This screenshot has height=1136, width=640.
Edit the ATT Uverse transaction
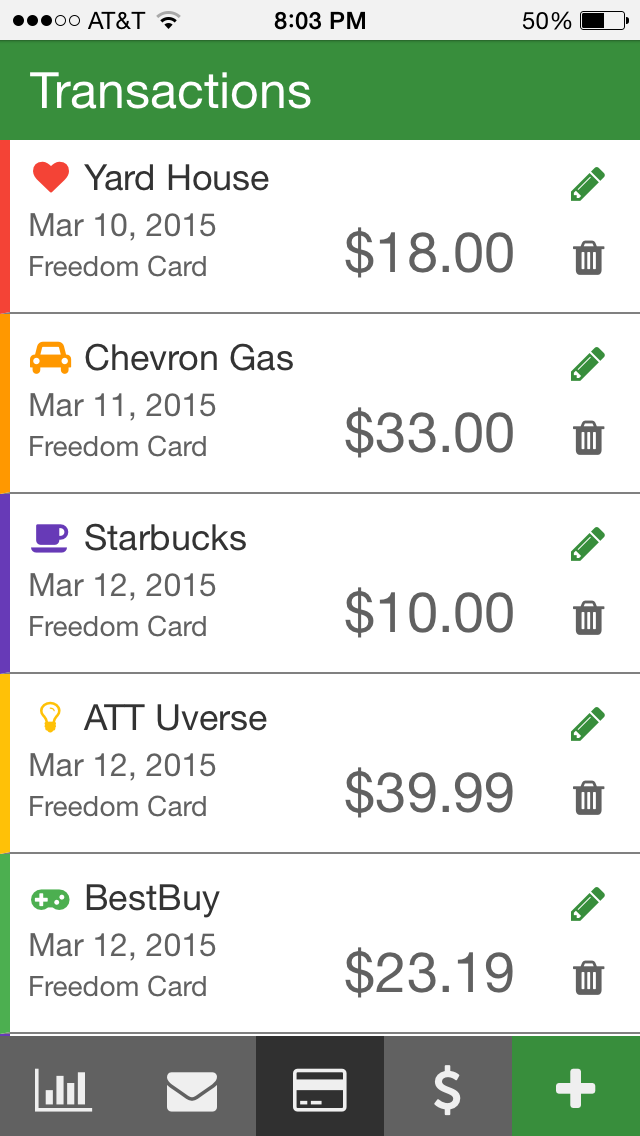(x=588, y=724)
